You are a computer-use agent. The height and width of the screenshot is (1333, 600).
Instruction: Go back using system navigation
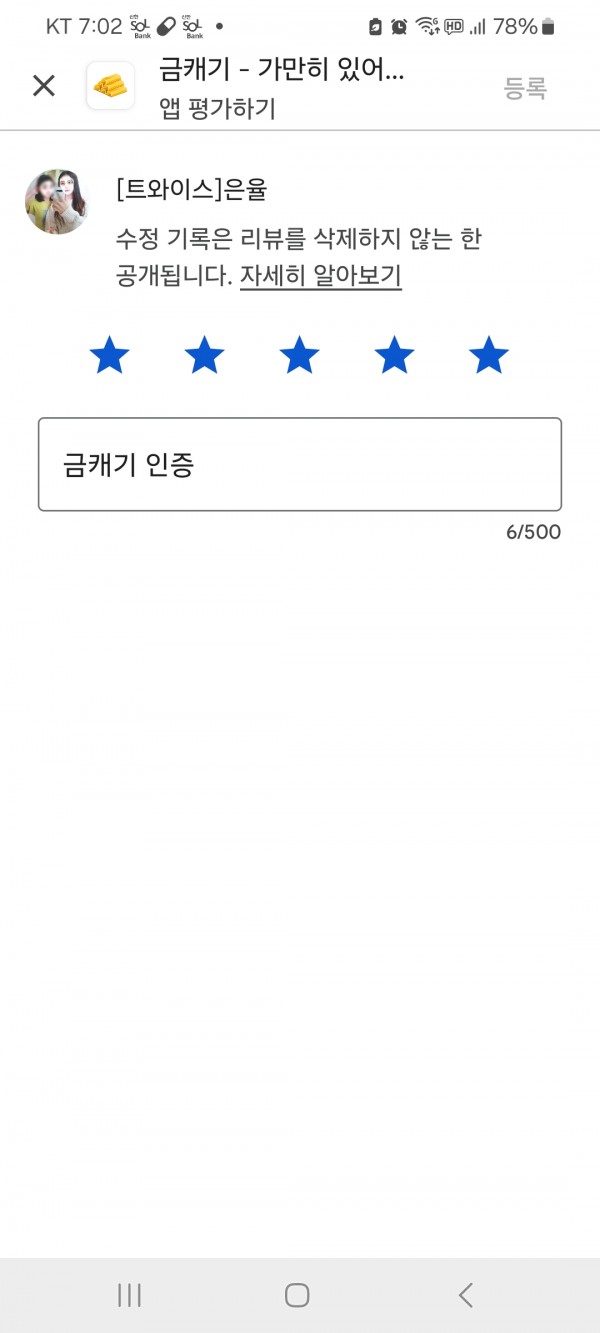(466, 1295)
